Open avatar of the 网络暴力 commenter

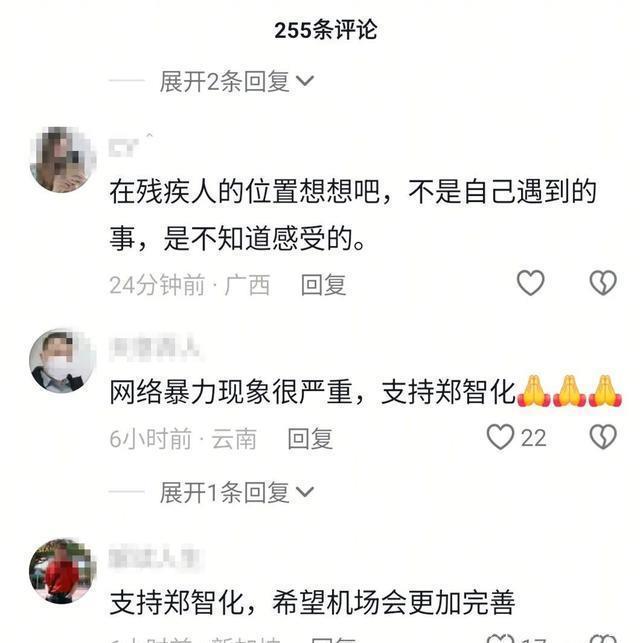tap(62, 360)
